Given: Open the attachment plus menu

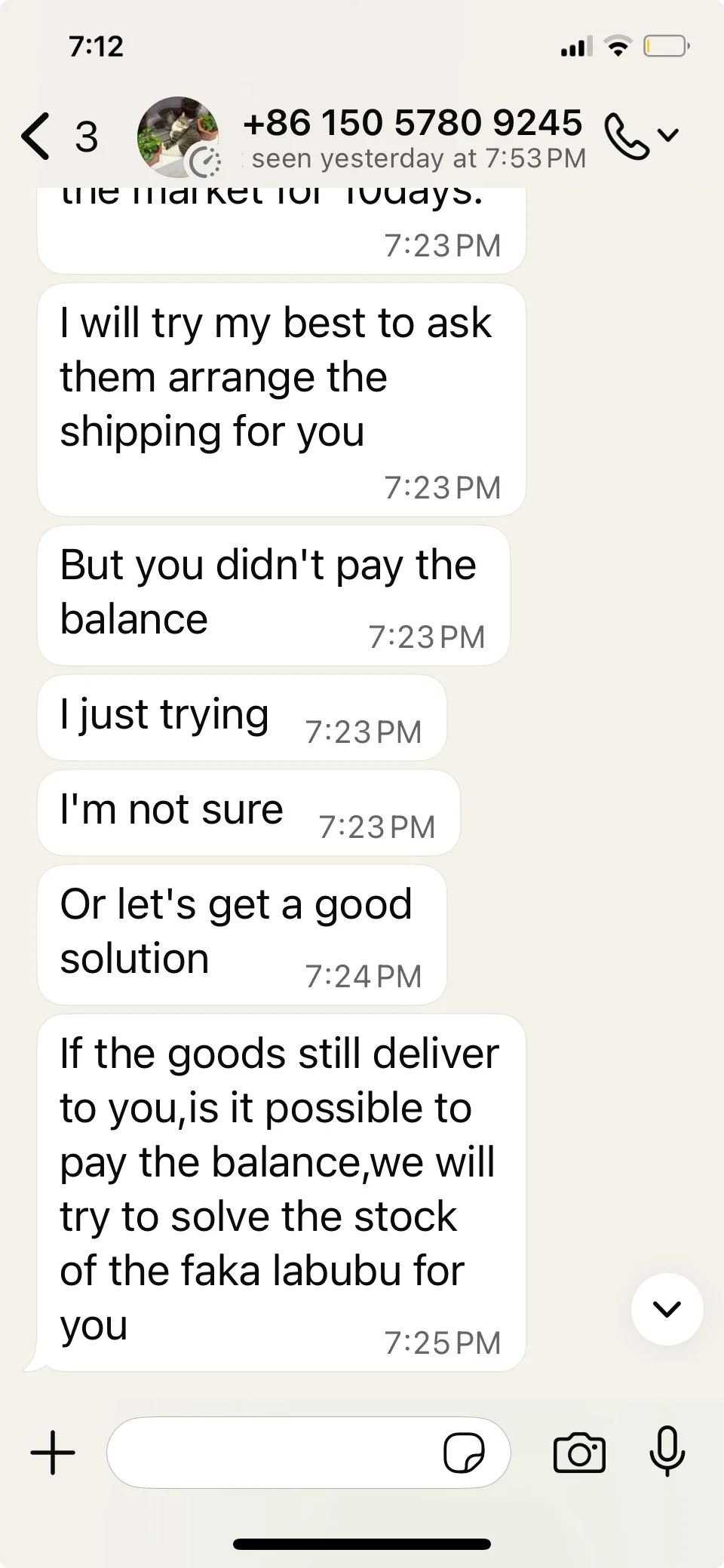Looking at the screenshot, I should [x=53, y=1452].
